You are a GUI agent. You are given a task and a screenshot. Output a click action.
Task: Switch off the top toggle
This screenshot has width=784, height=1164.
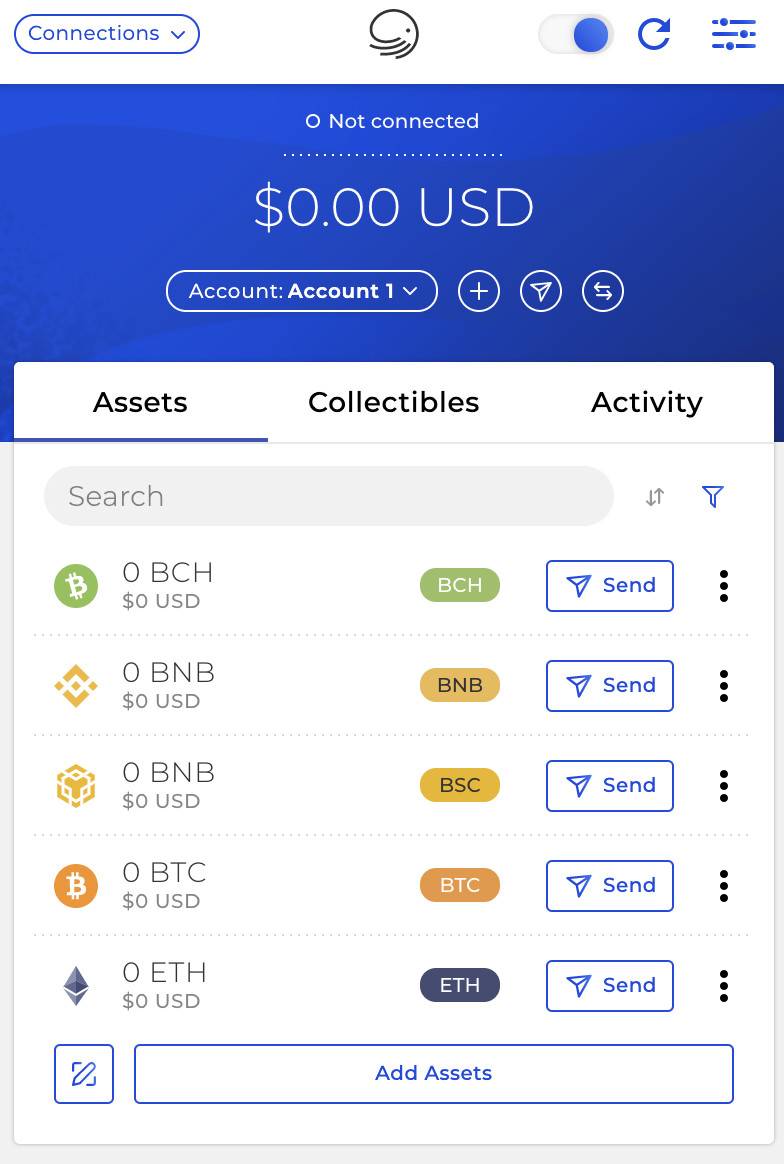(576, 35)
